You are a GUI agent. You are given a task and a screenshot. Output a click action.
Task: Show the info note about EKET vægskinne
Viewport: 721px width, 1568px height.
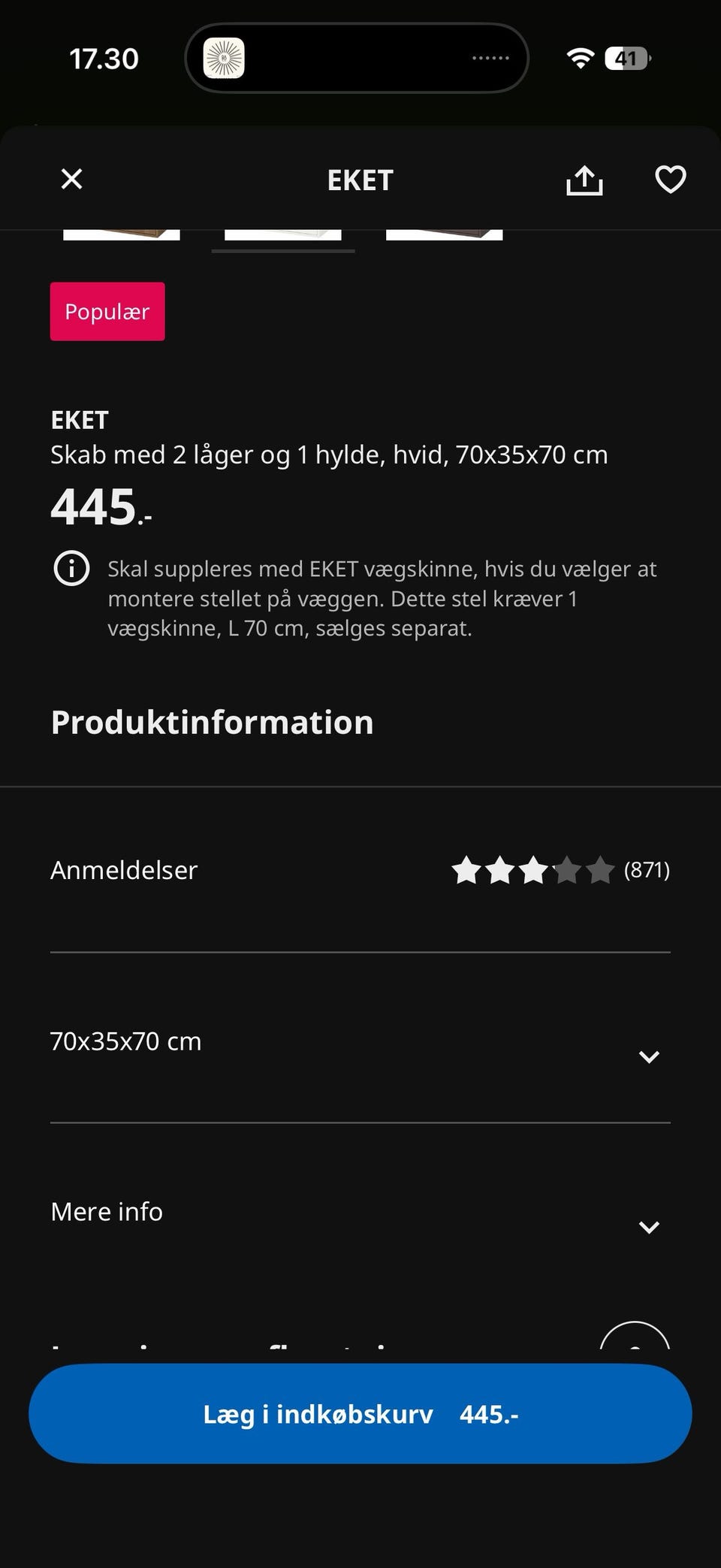coord(72,568)
